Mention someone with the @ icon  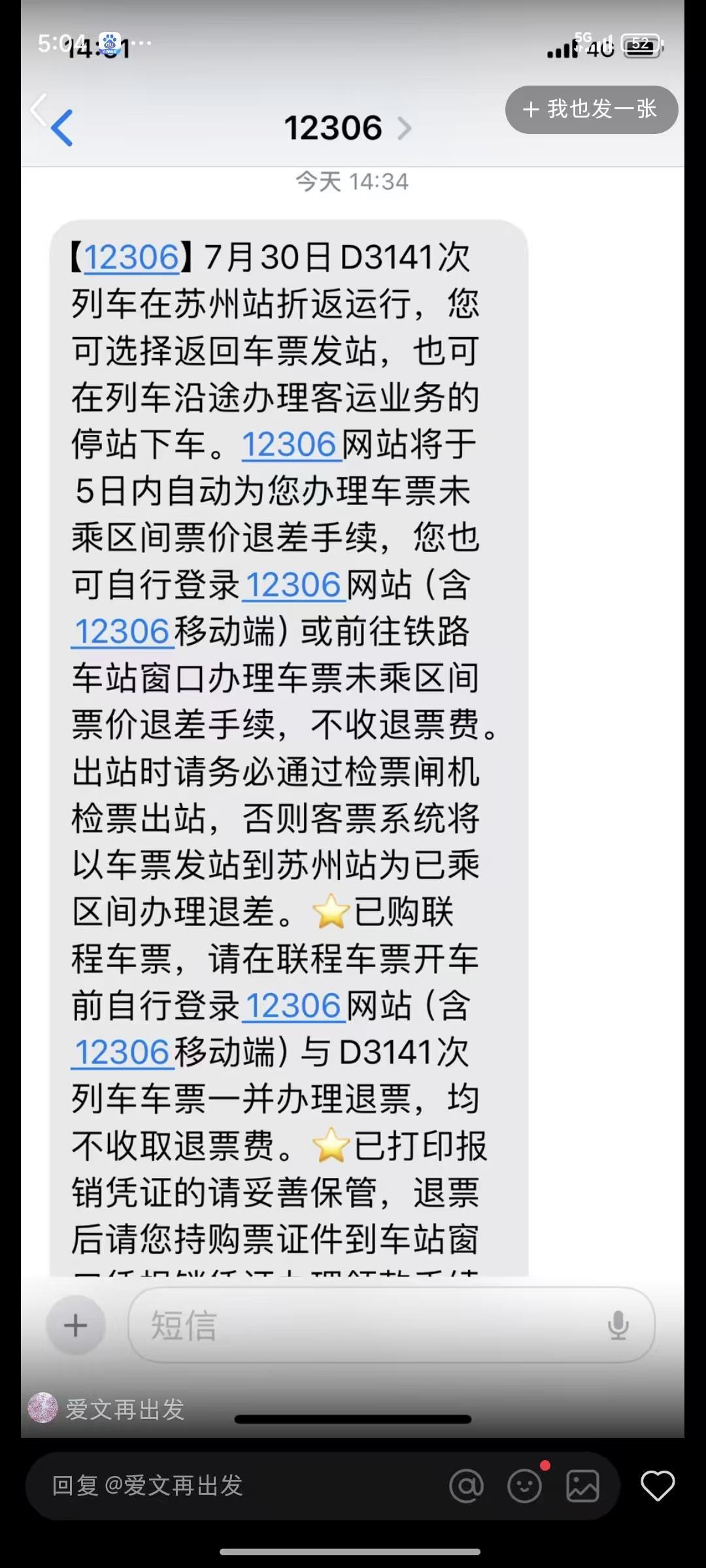click(466, 1486)
